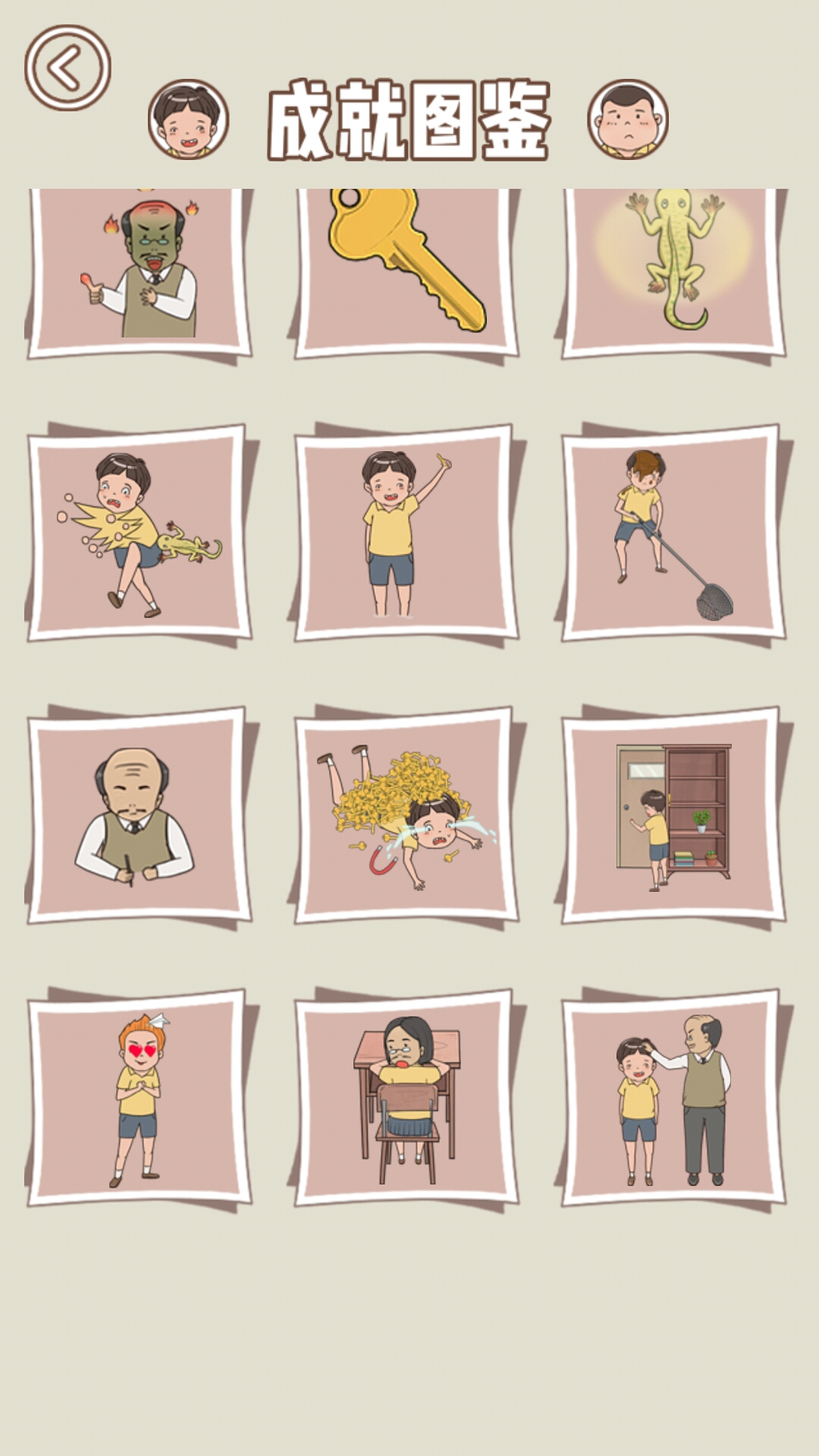Open the girl crying at desk card
Viewport: 819px width, 1456px height.
(x=406, y=1097)
